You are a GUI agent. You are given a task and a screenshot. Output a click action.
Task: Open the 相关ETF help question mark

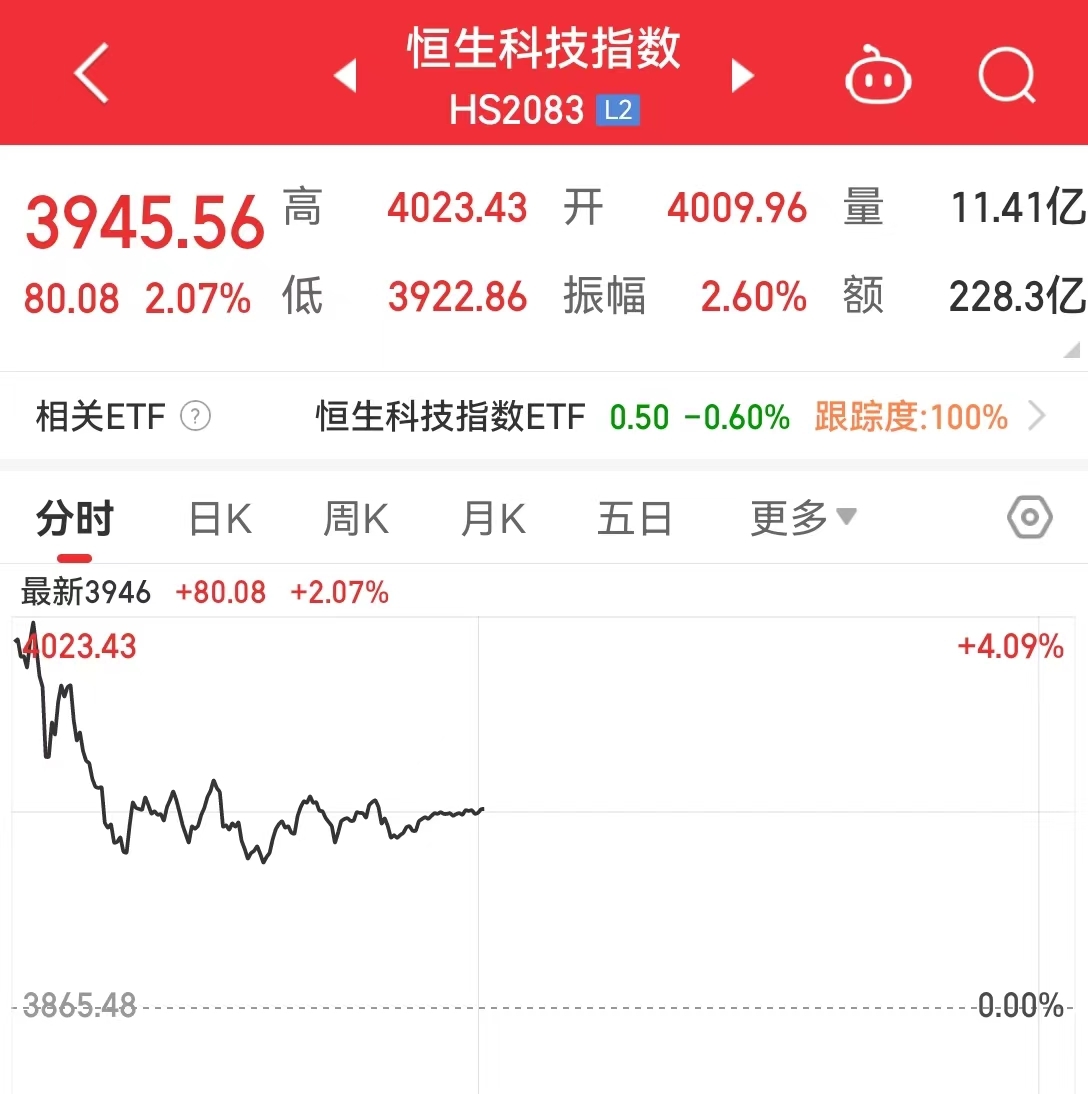(x=195, y=416)
